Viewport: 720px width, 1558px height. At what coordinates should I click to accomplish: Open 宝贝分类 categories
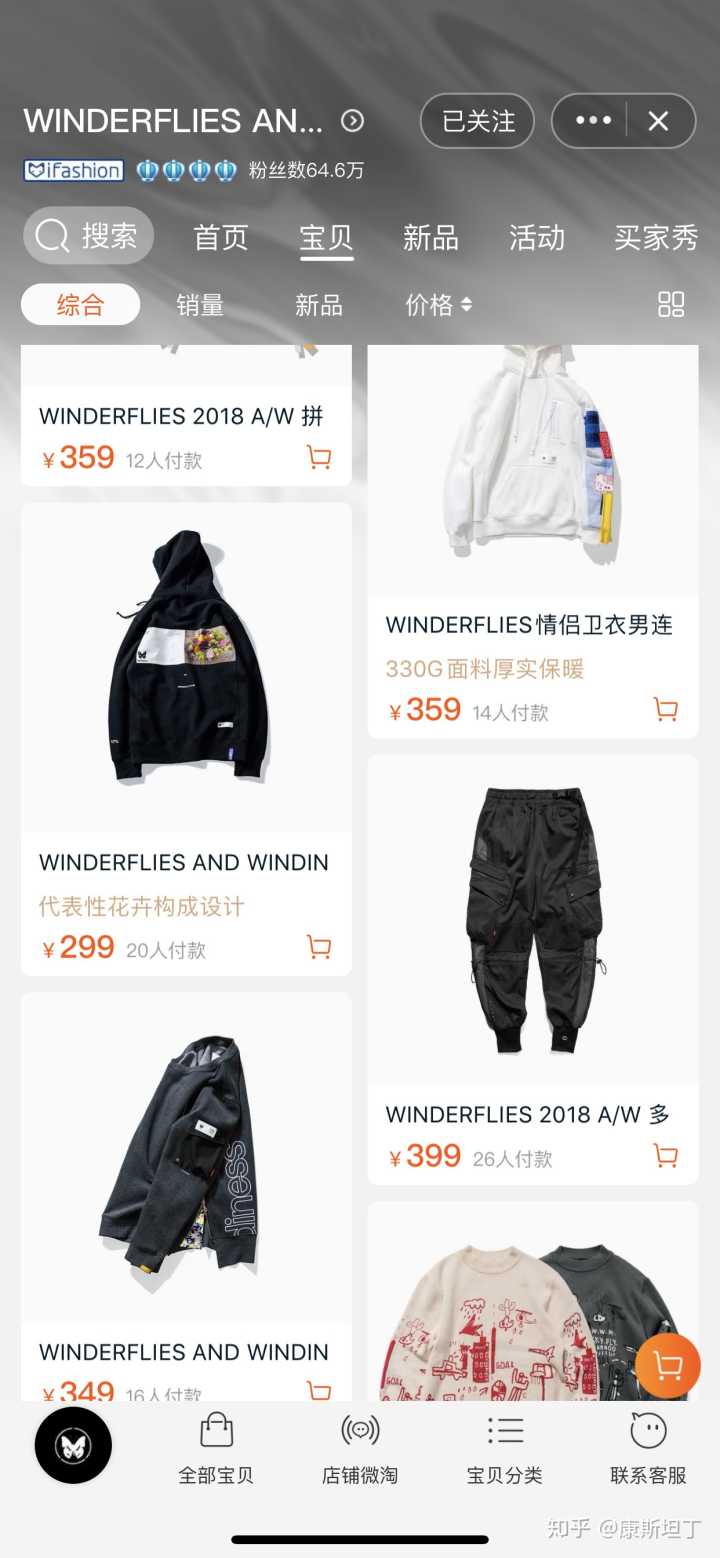click(x=505, y=1448)
